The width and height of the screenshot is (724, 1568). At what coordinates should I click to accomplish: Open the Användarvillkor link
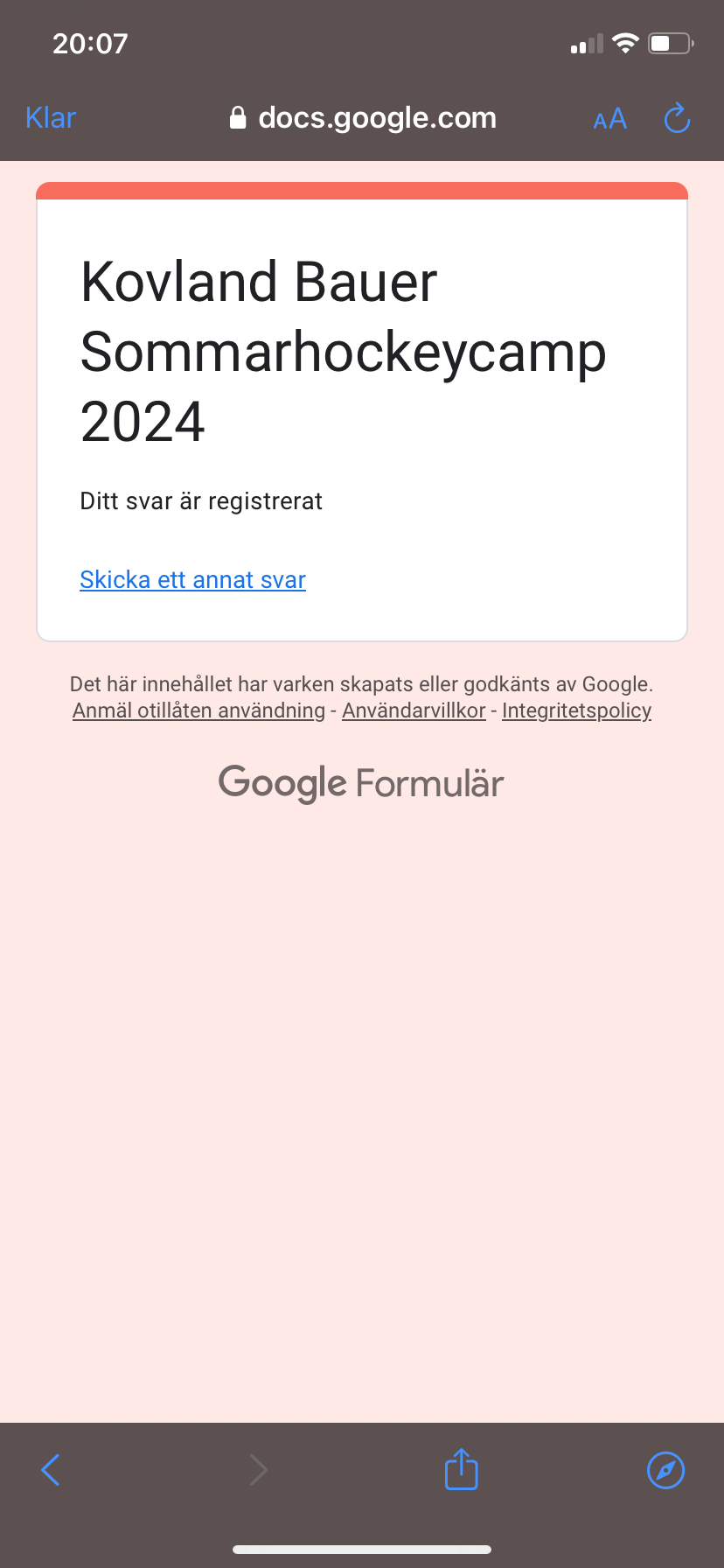click(x=414, y=710)
